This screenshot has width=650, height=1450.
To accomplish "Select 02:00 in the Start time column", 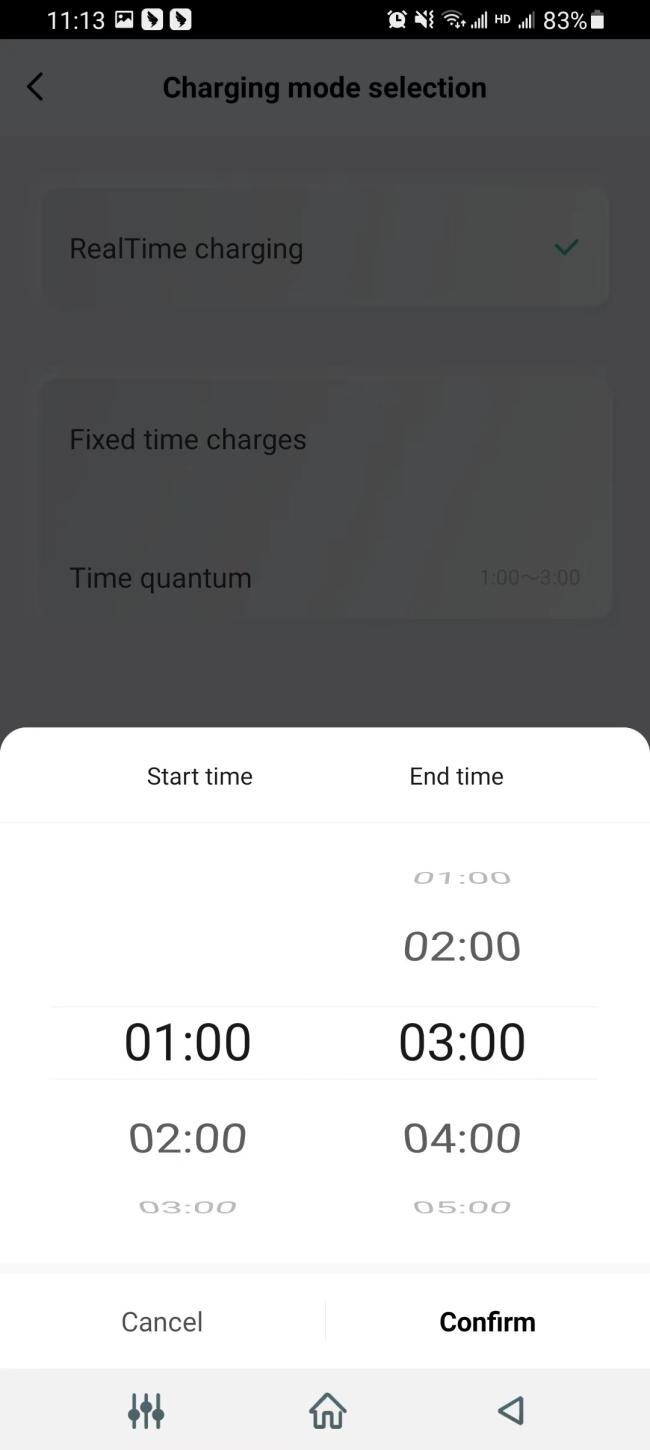I will (188, 1138).
